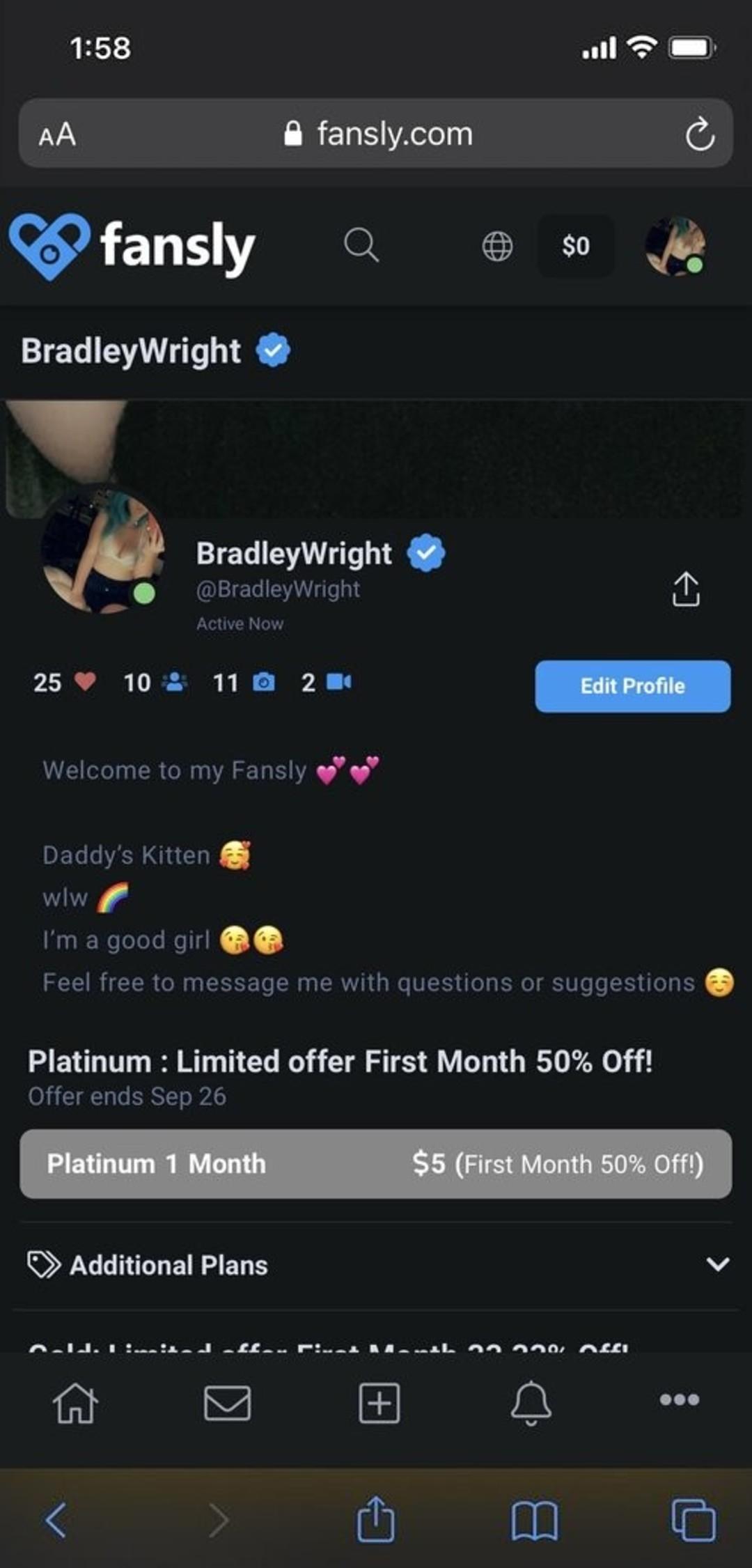Viewport: 752px width, 1568px height.
Task: Open the language globe icon
Action: coord(497,246)
